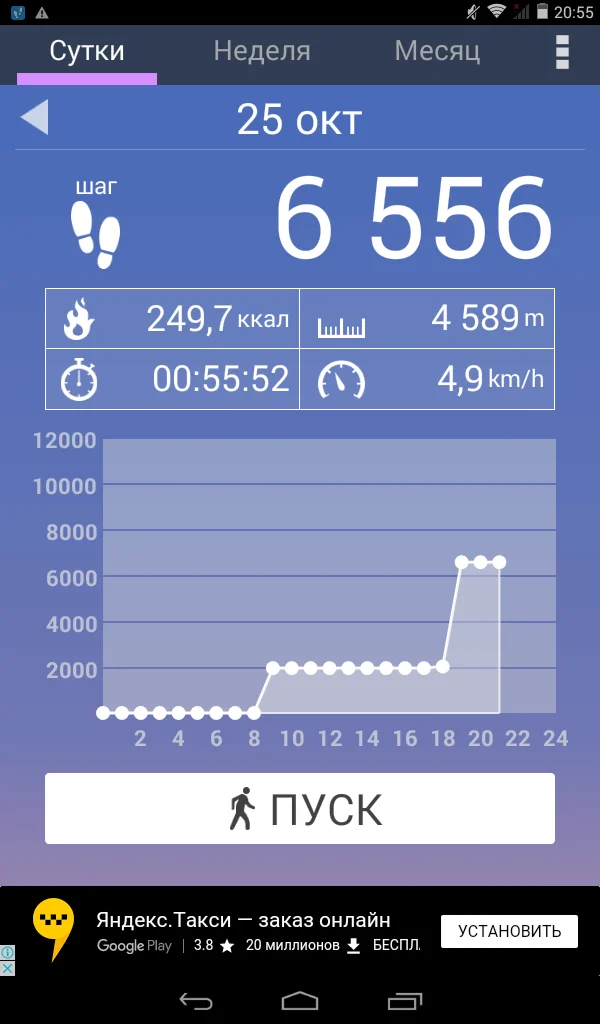Select the Сутки tab
Viewport: 600px width, 1024px height.
click(x=87, y=51)
